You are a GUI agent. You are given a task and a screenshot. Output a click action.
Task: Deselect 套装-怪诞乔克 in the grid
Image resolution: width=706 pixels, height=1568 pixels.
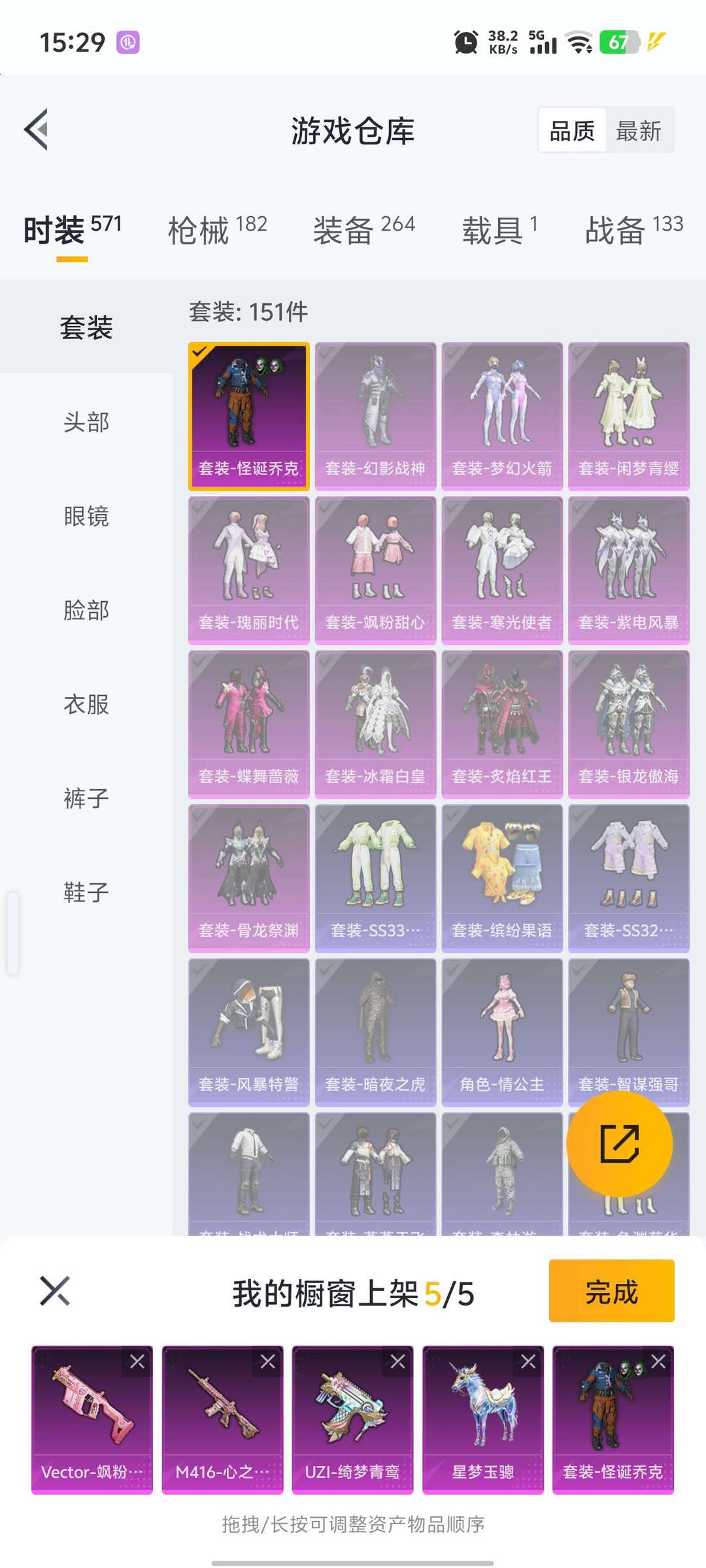coord(249,416)
